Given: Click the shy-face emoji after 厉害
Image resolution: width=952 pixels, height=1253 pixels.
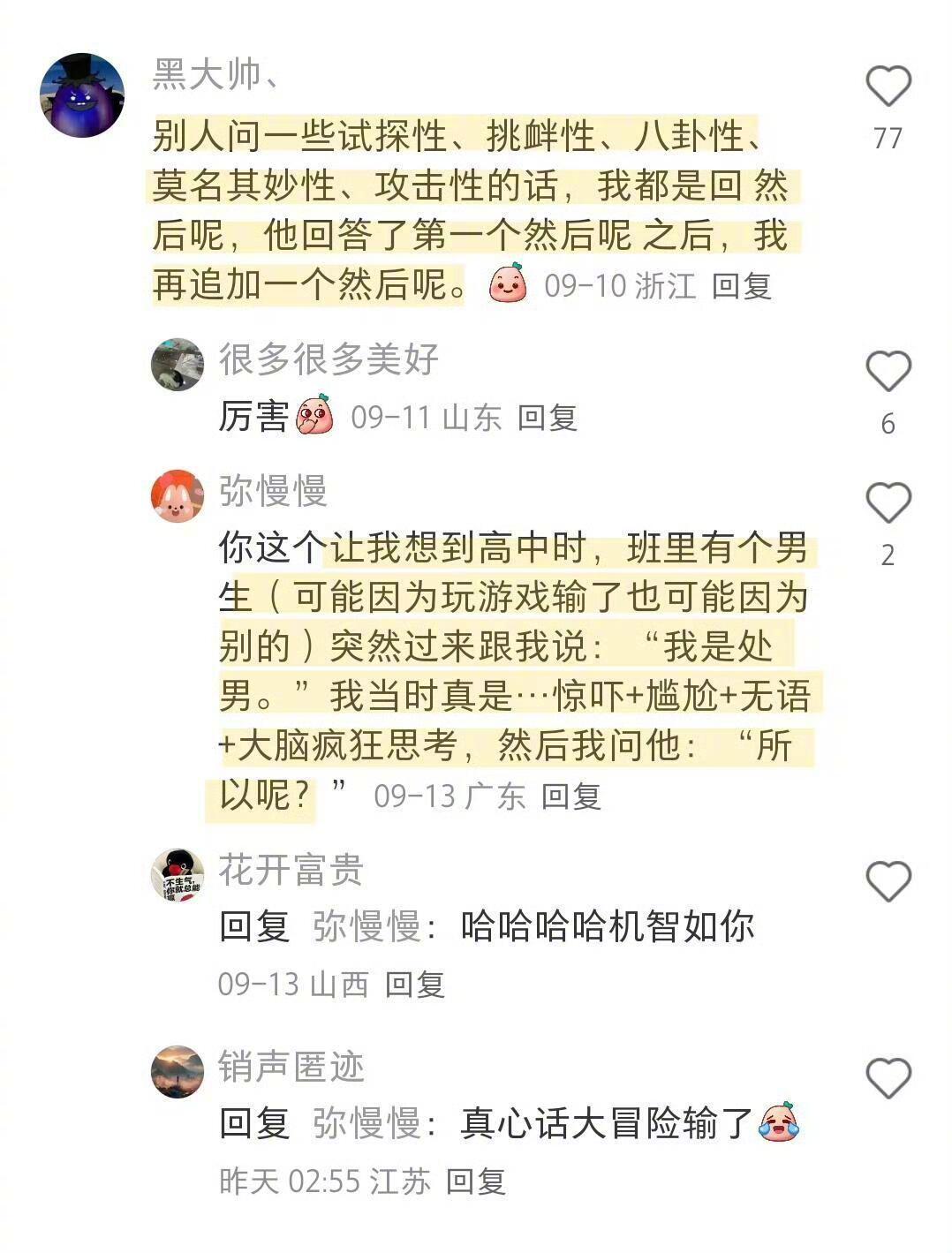Looking at the screenshot, I should point(314,416).
